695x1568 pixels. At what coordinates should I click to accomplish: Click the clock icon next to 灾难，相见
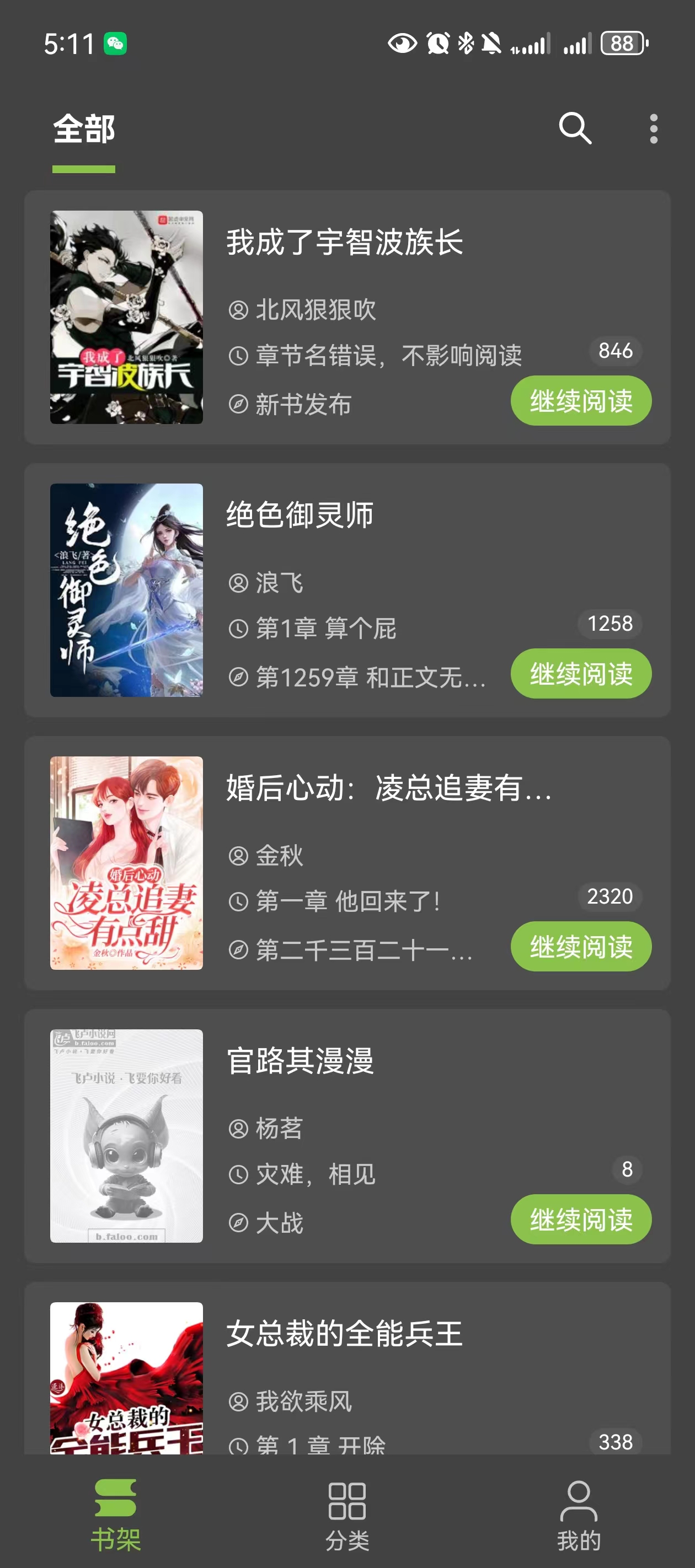[238, 1174]
